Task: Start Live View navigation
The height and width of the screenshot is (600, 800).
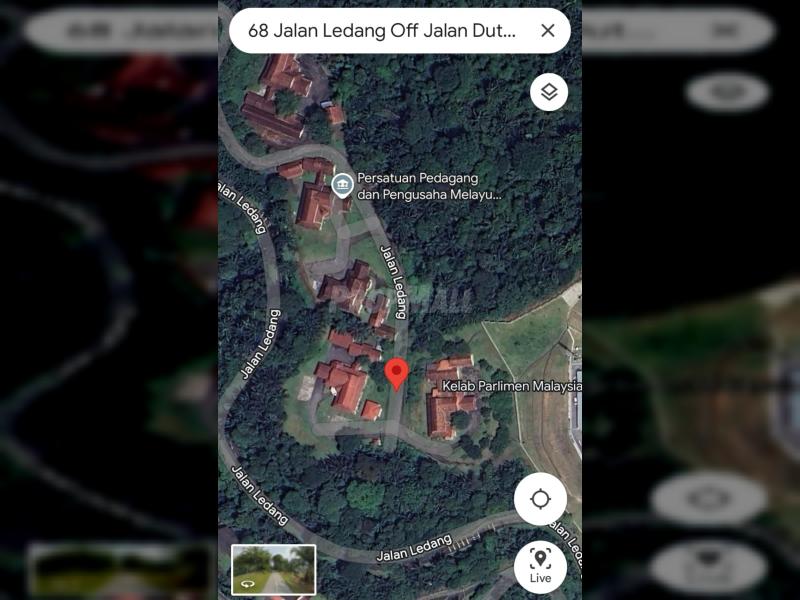Action: click(540, 566)
